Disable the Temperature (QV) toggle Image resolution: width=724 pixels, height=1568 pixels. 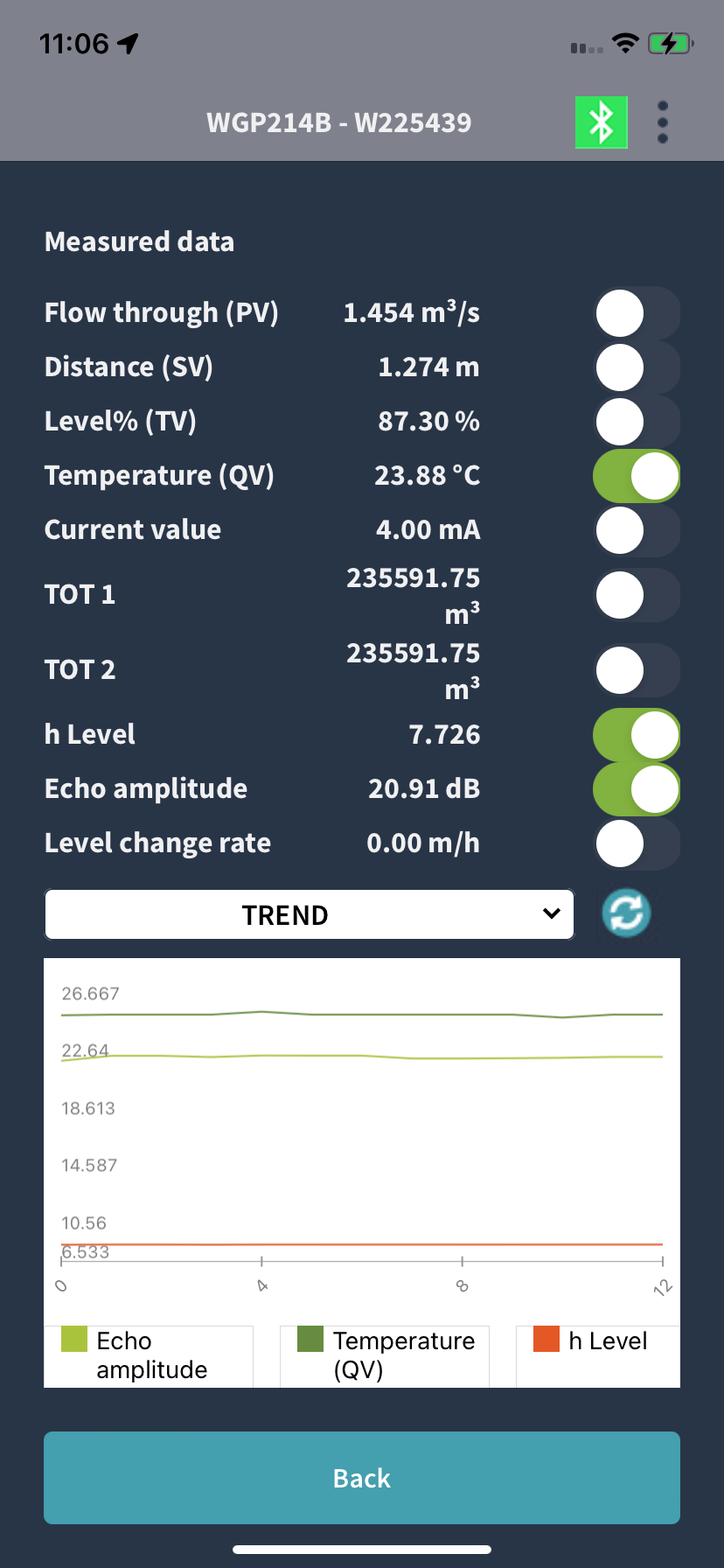click(637, 476)
